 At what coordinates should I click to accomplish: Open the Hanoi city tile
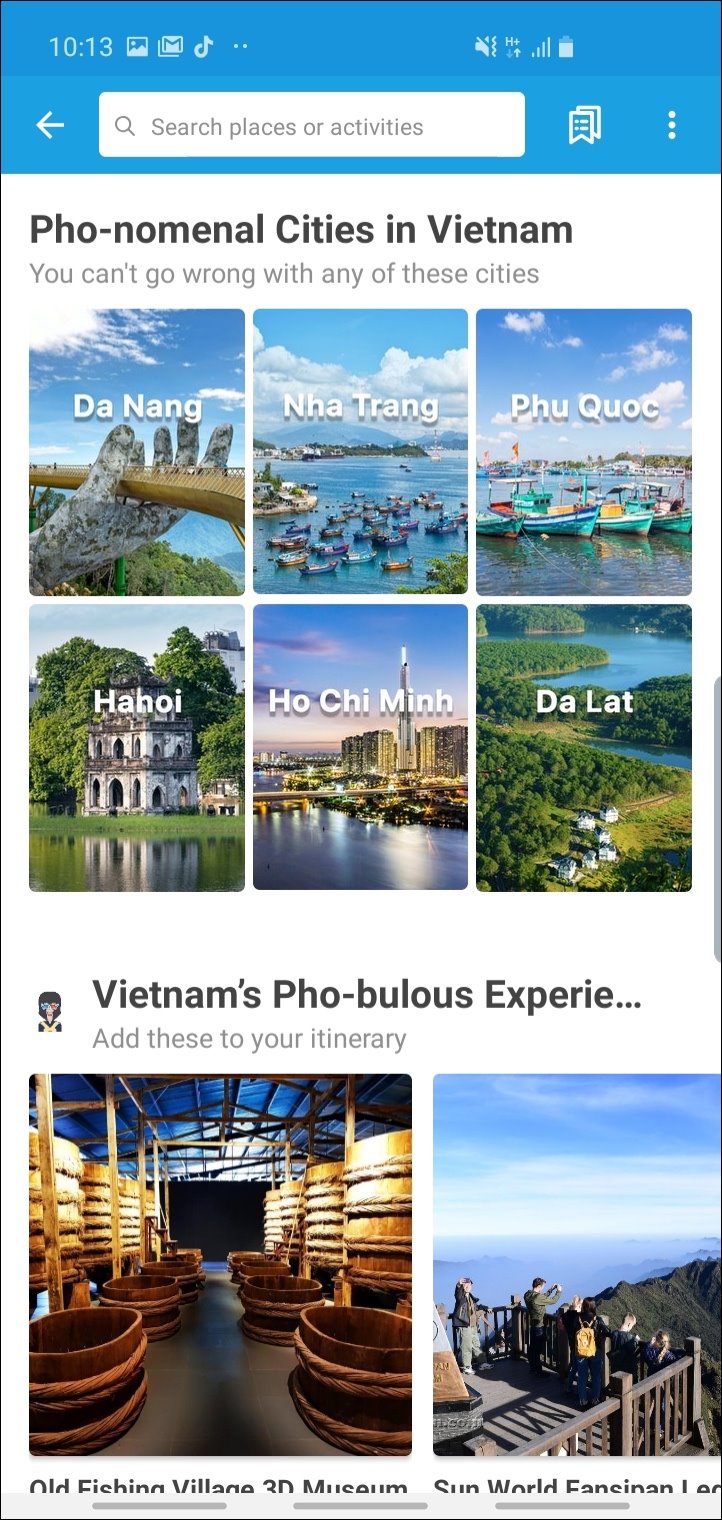point(137,747)
